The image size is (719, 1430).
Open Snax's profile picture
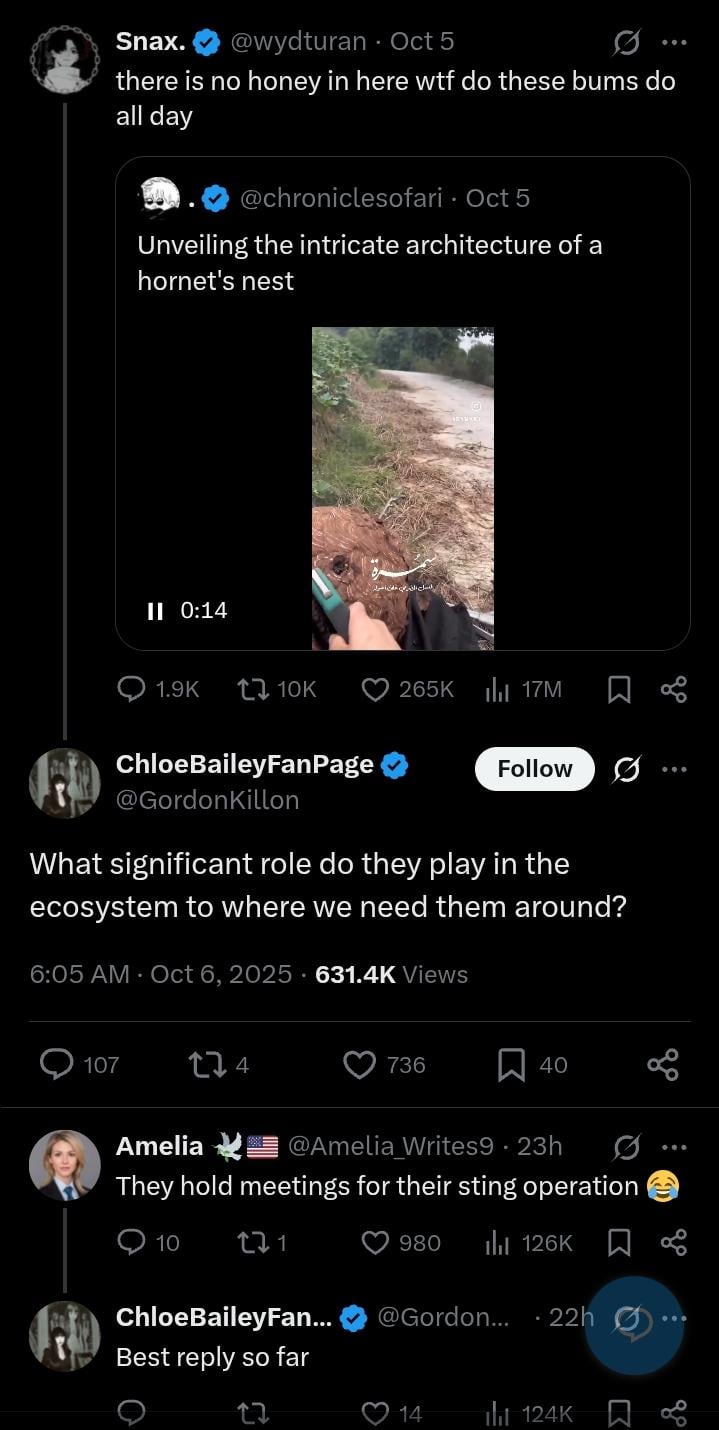(x=65, y=60)
